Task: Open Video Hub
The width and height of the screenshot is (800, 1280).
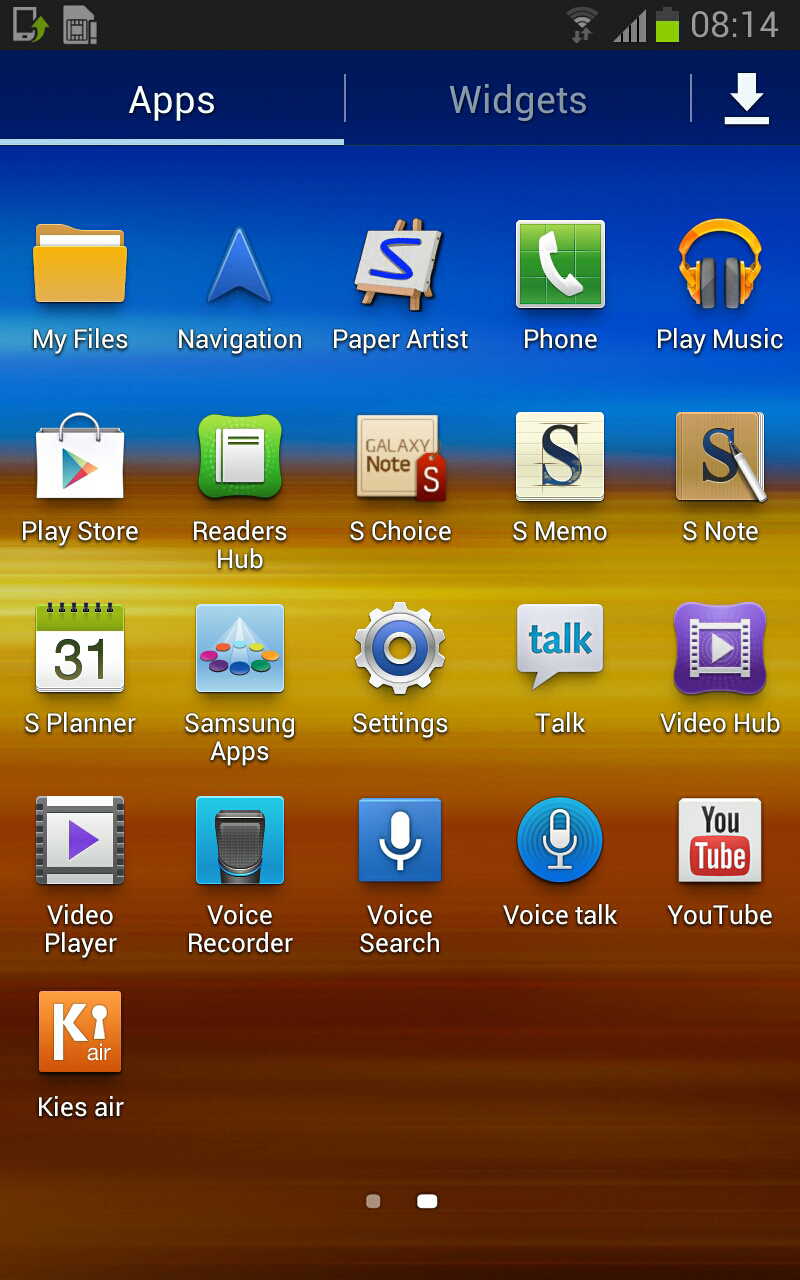Action: pos(720,649)
